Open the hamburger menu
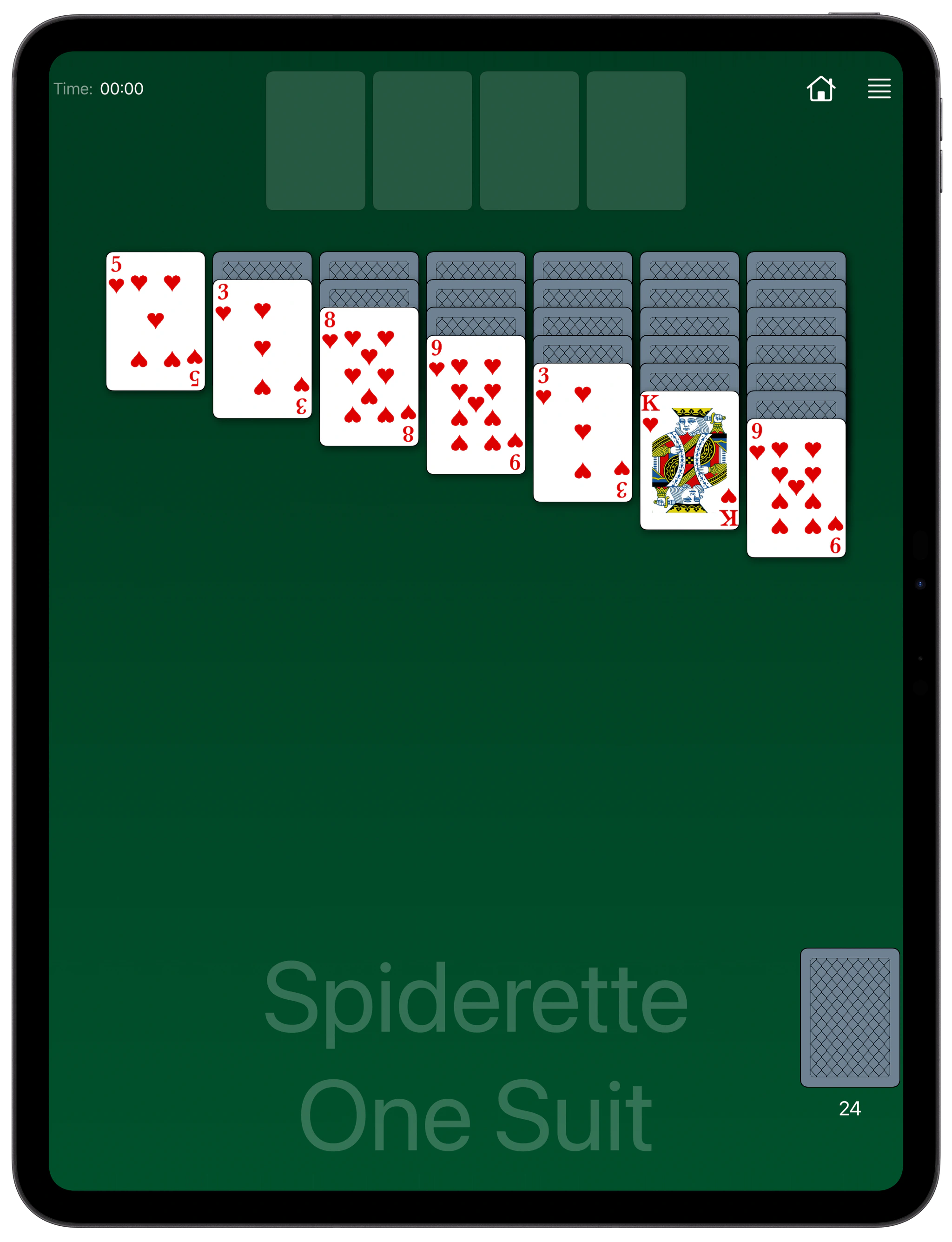This screenshot has height=1242, width=952. [879, 88]
